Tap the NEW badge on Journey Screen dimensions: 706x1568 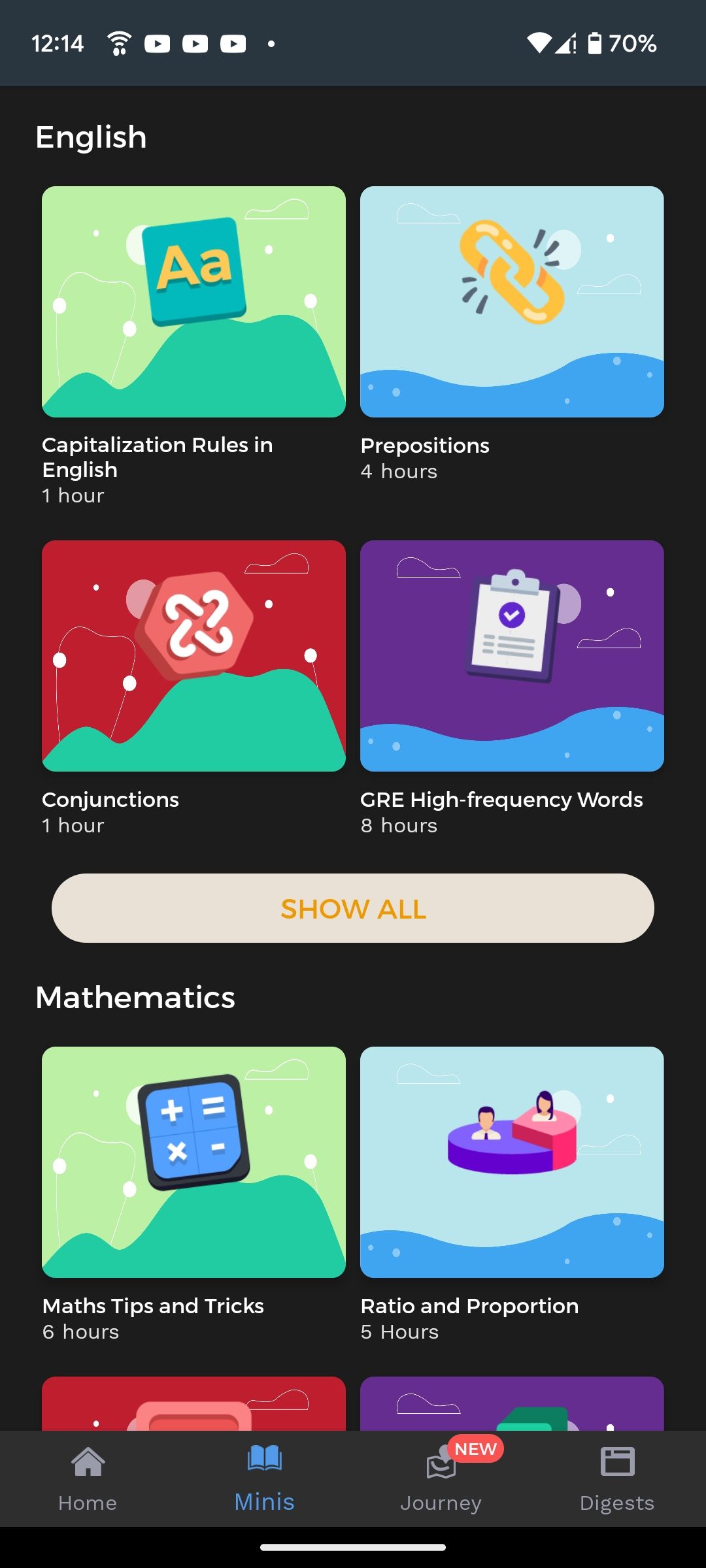click(x=475, y=1448)
